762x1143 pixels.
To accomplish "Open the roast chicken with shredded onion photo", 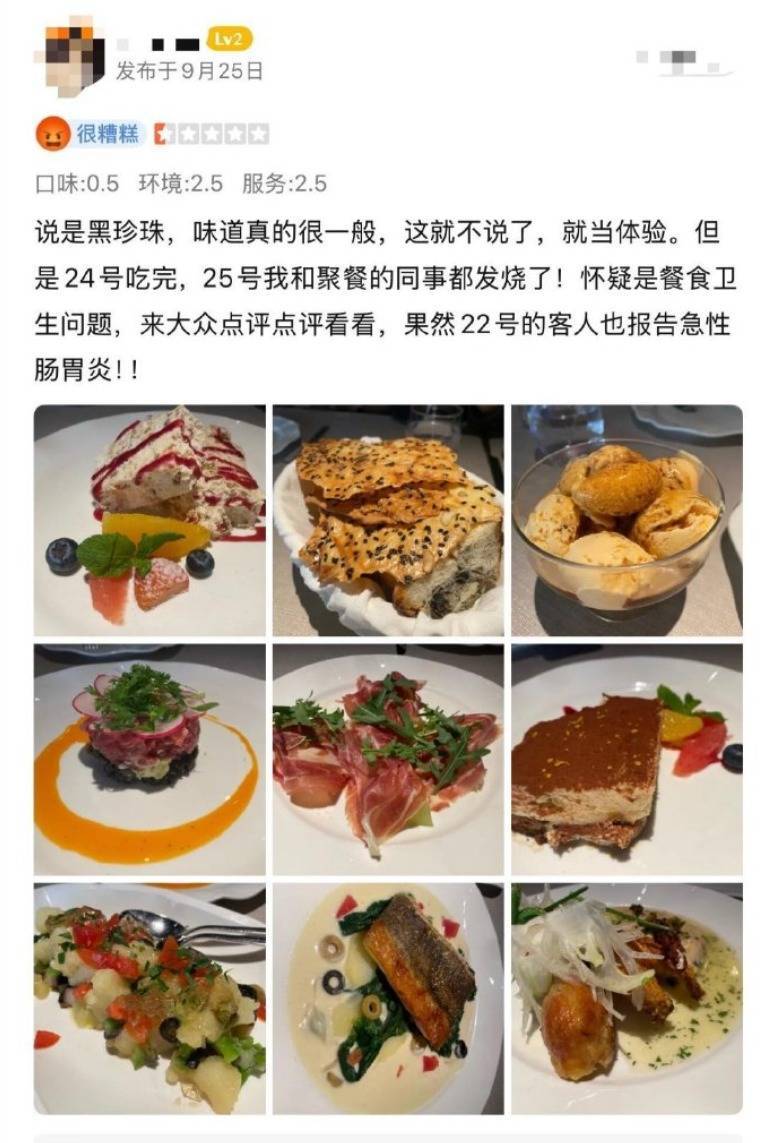I will (627, 998).
